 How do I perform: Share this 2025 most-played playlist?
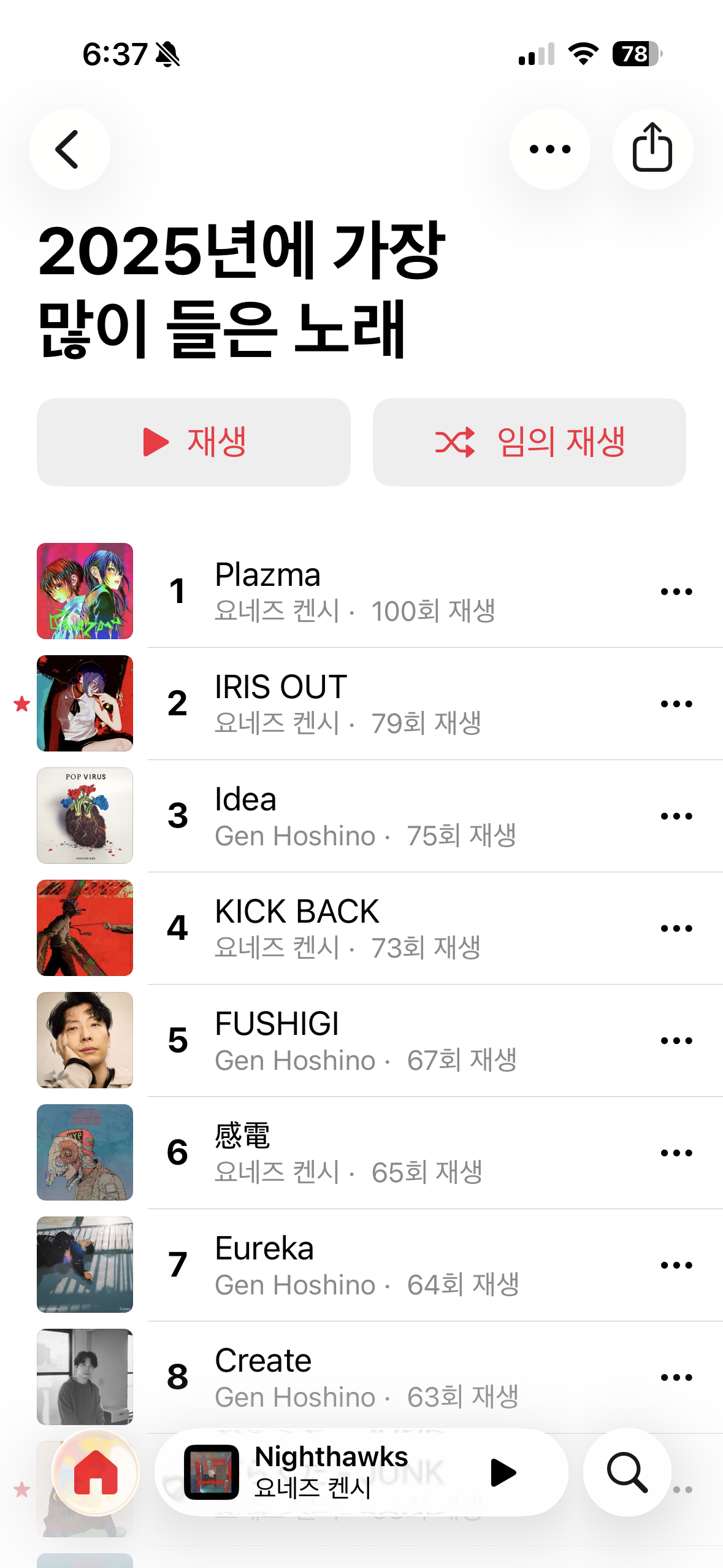(652, 149)
